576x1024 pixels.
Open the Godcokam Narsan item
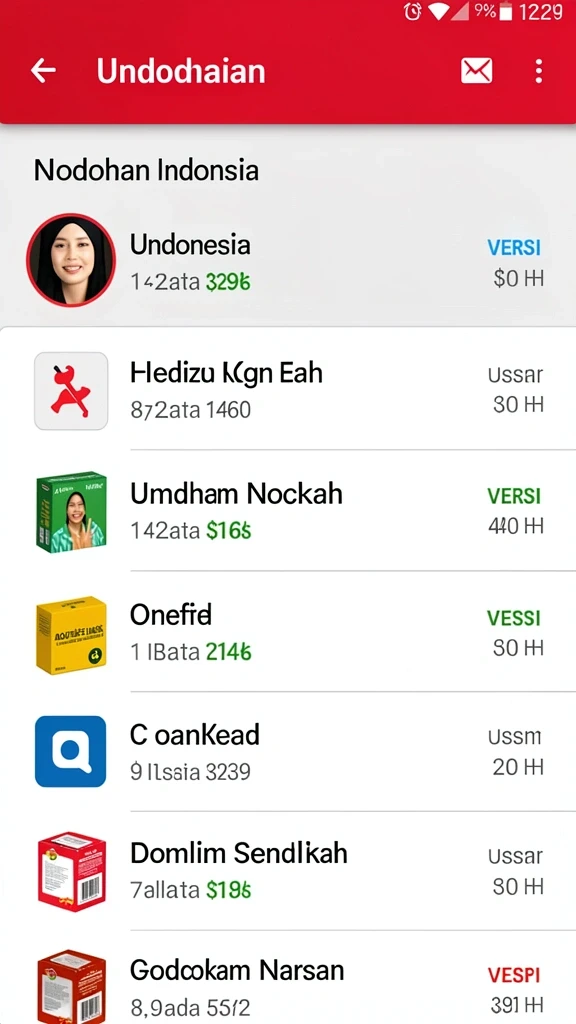(288, 978)
